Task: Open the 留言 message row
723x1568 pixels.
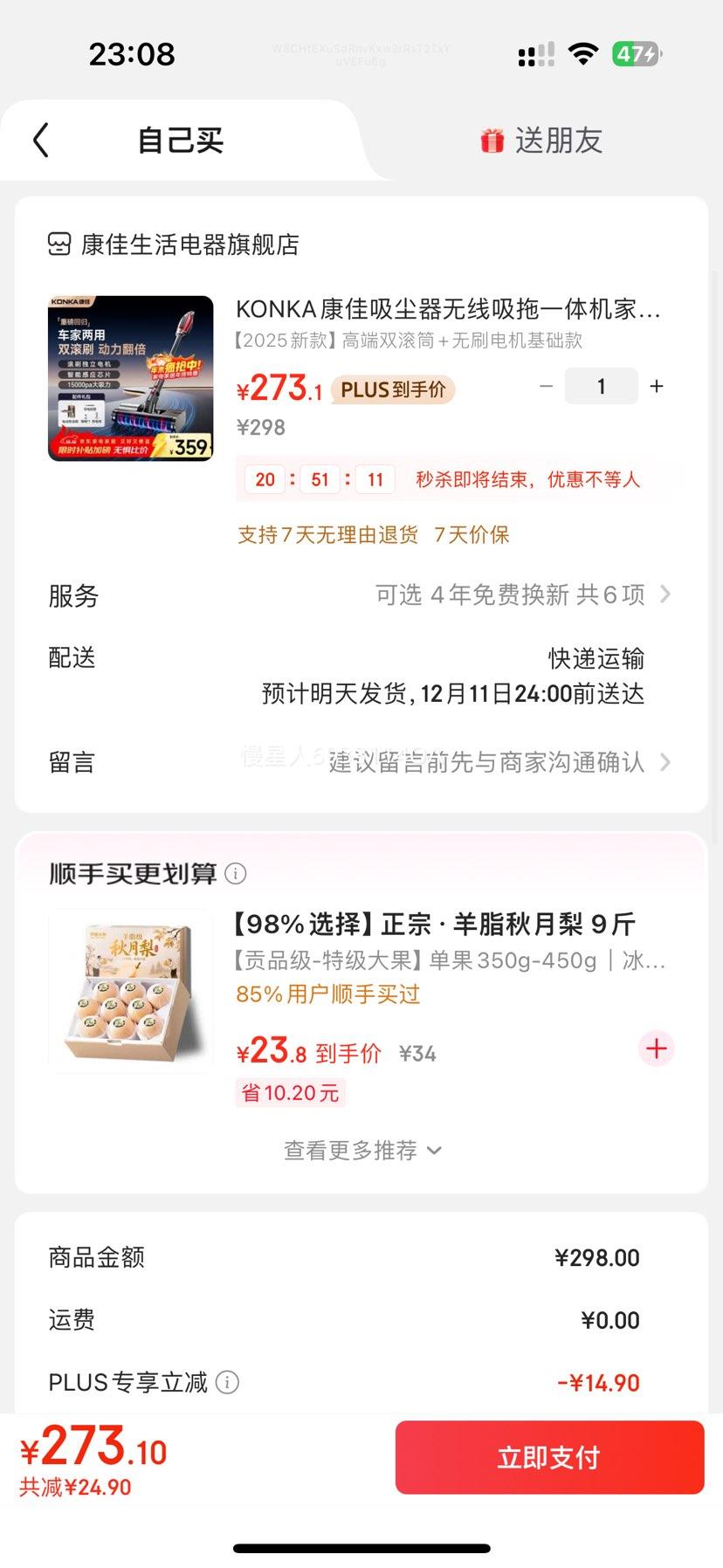Action: 360,762
